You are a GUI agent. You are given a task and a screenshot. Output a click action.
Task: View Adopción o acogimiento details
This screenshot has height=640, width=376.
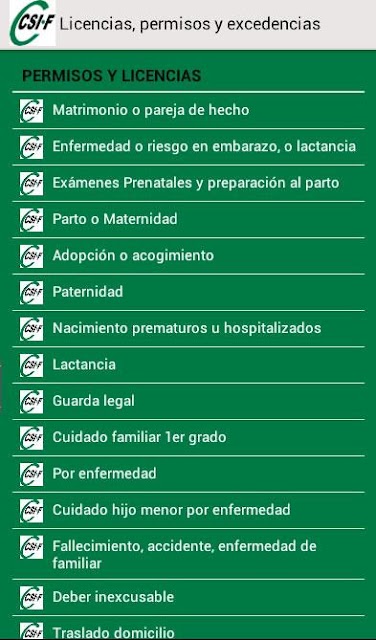point(188,256)
